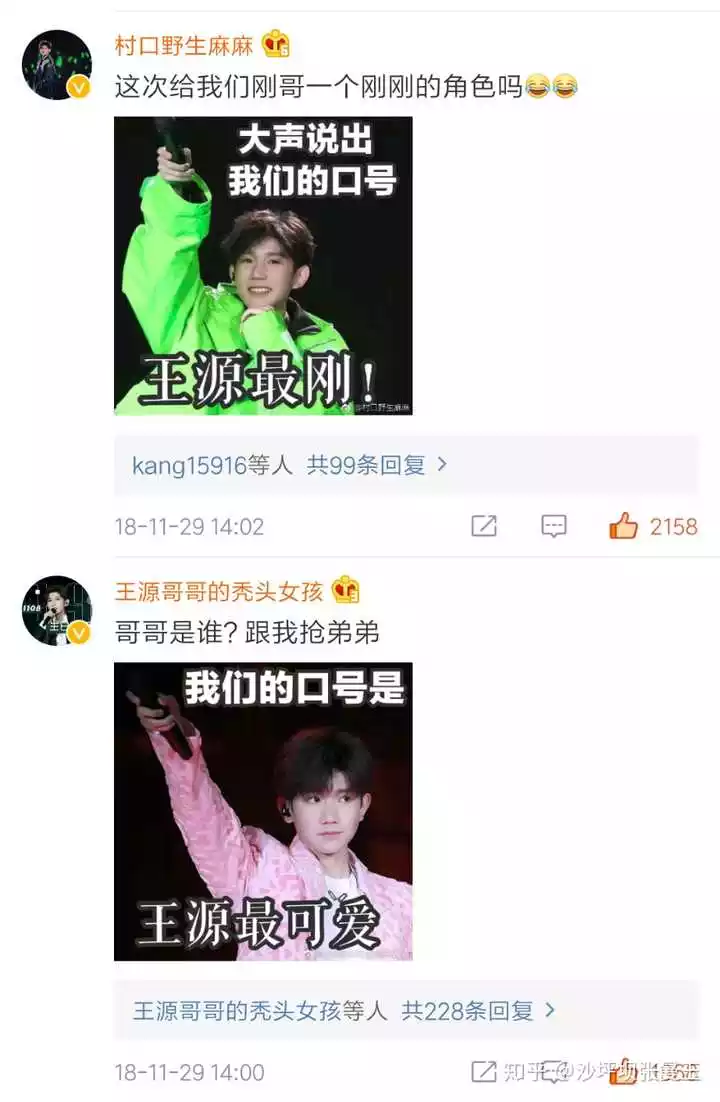Like the comment with 2158 likes
Viewport: 720px width, 1102px height.
pos(624,526)
